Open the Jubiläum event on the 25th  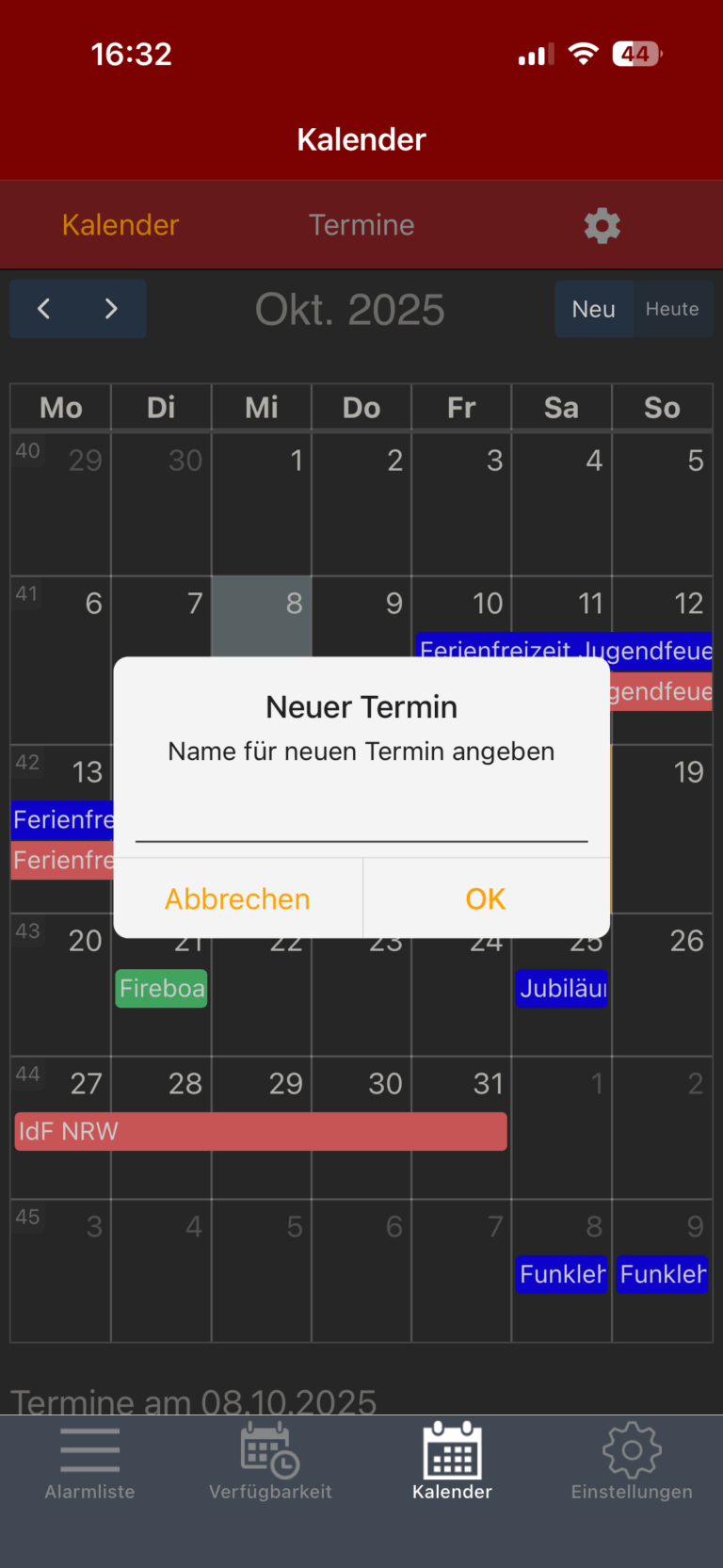click(563, 989)
